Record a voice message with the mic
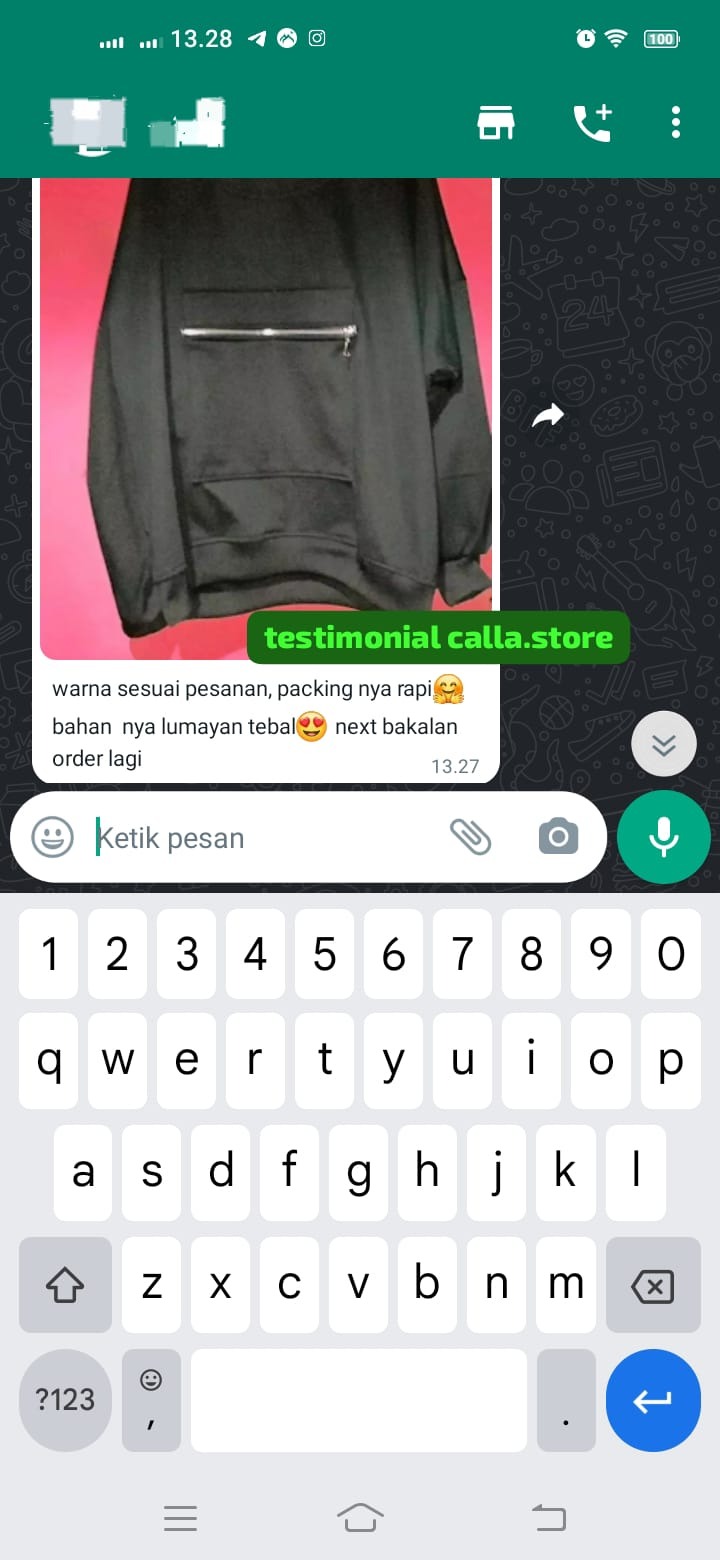 664,837
